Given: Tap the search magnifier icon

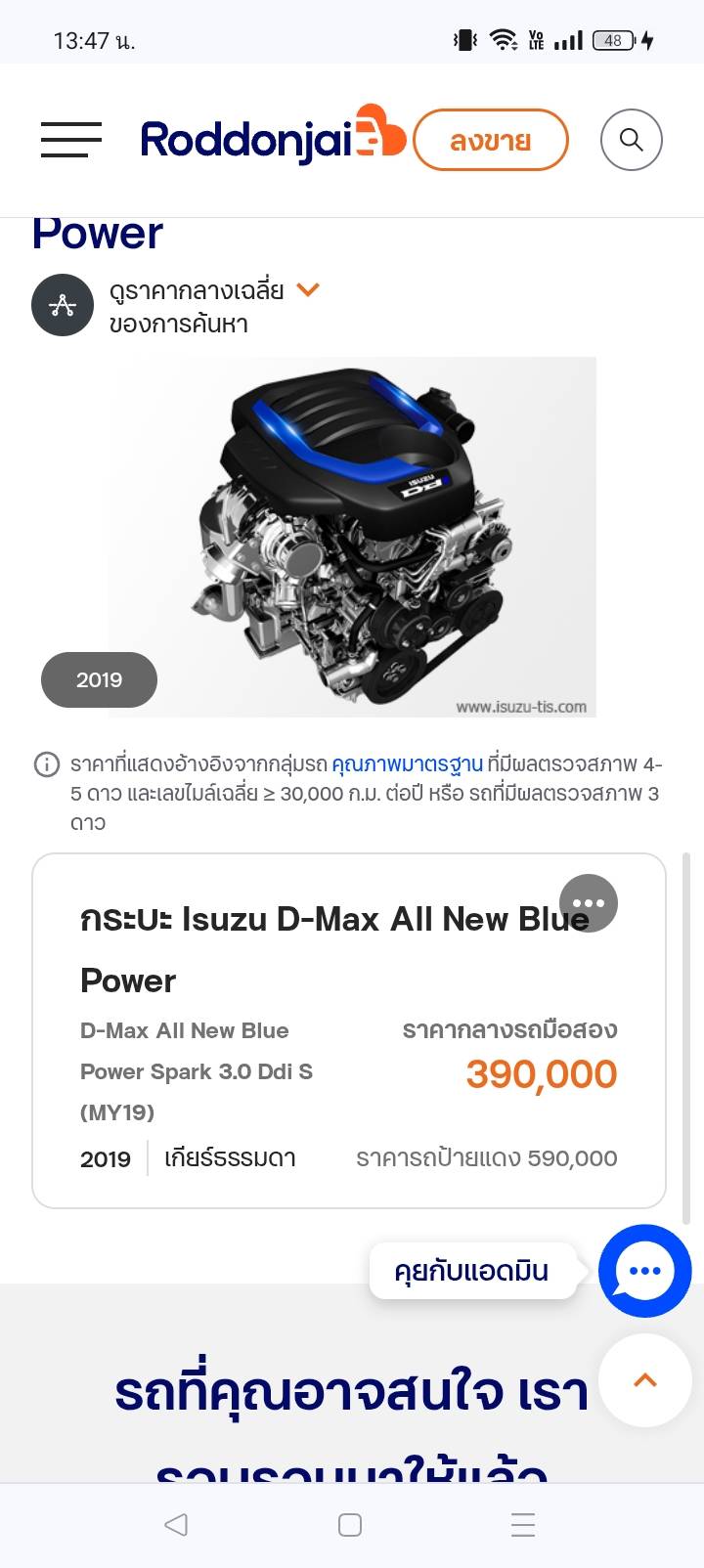Looking at the screenshot, I should coord(631,140).
